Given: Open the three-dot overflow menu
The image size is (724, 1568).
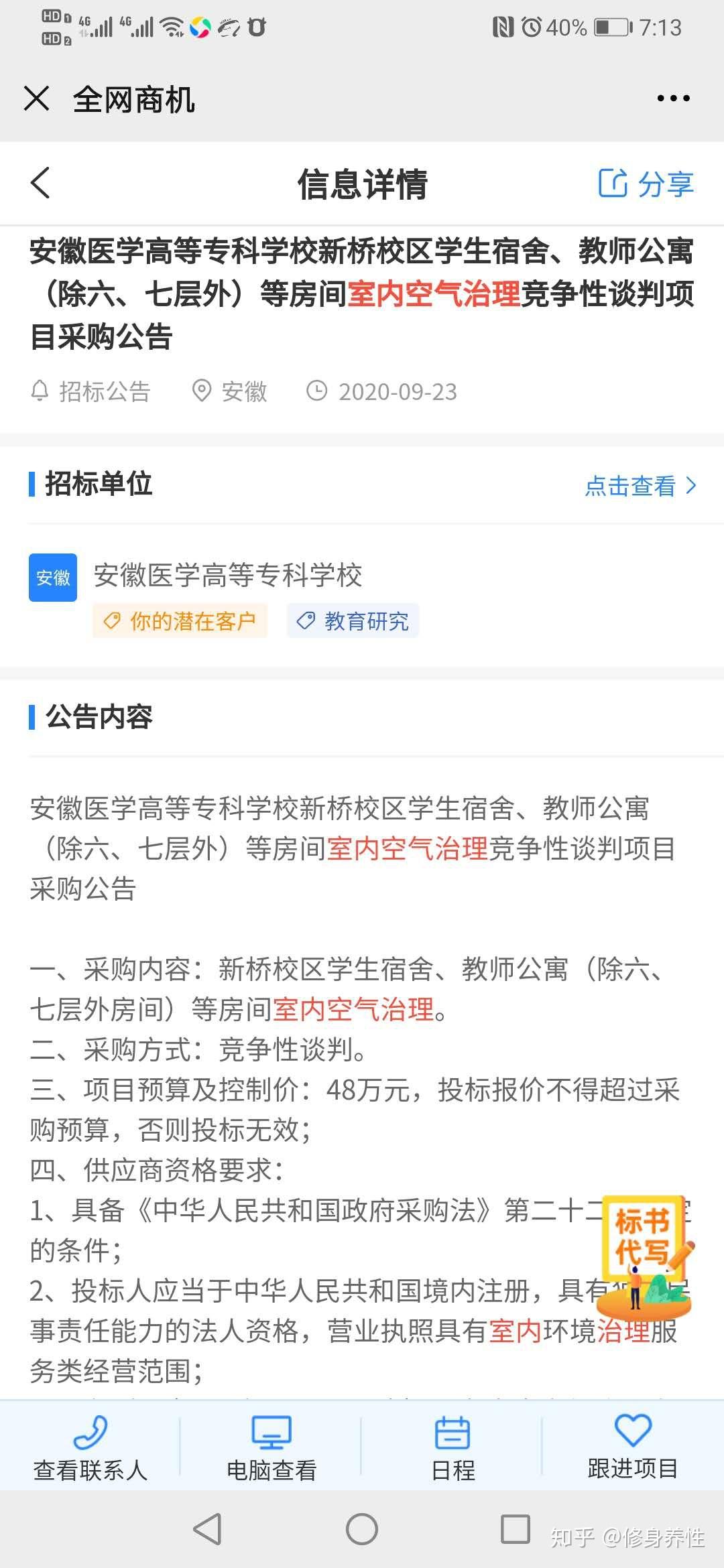Looking at the screenshot, I should [672, 99].
